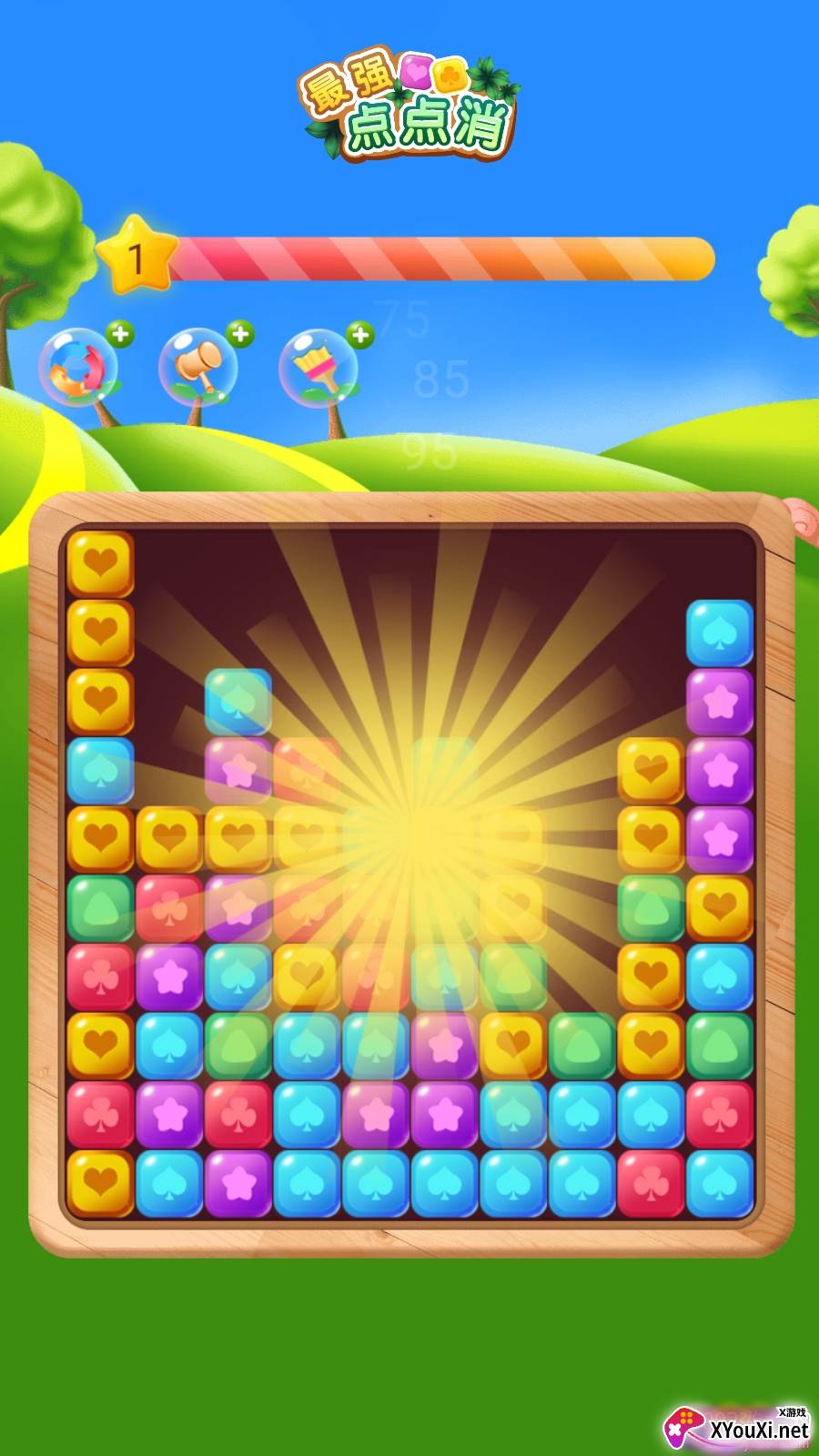Image resolution: width=819 pixels, height=1456 pixels.
Task: Select the paintbrush power-up bubble
Action: pyautogui.click(x=318, y=368)
